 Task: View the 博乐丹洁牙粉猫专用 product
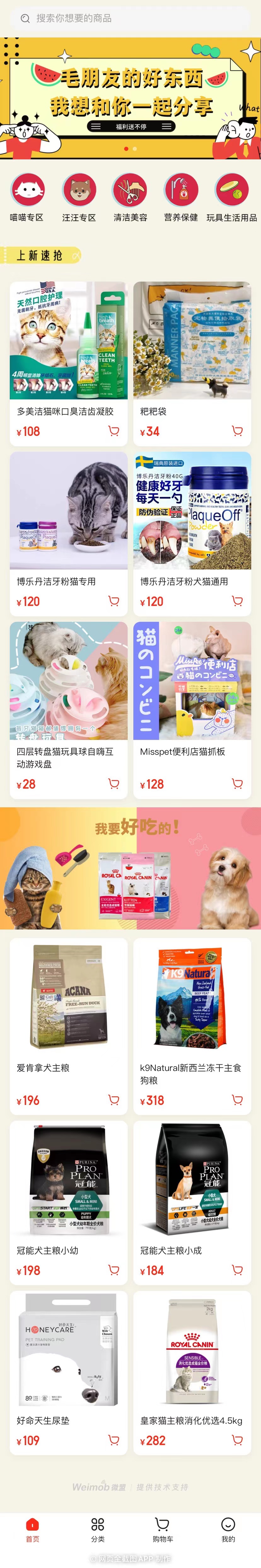[x=68, y=511]
